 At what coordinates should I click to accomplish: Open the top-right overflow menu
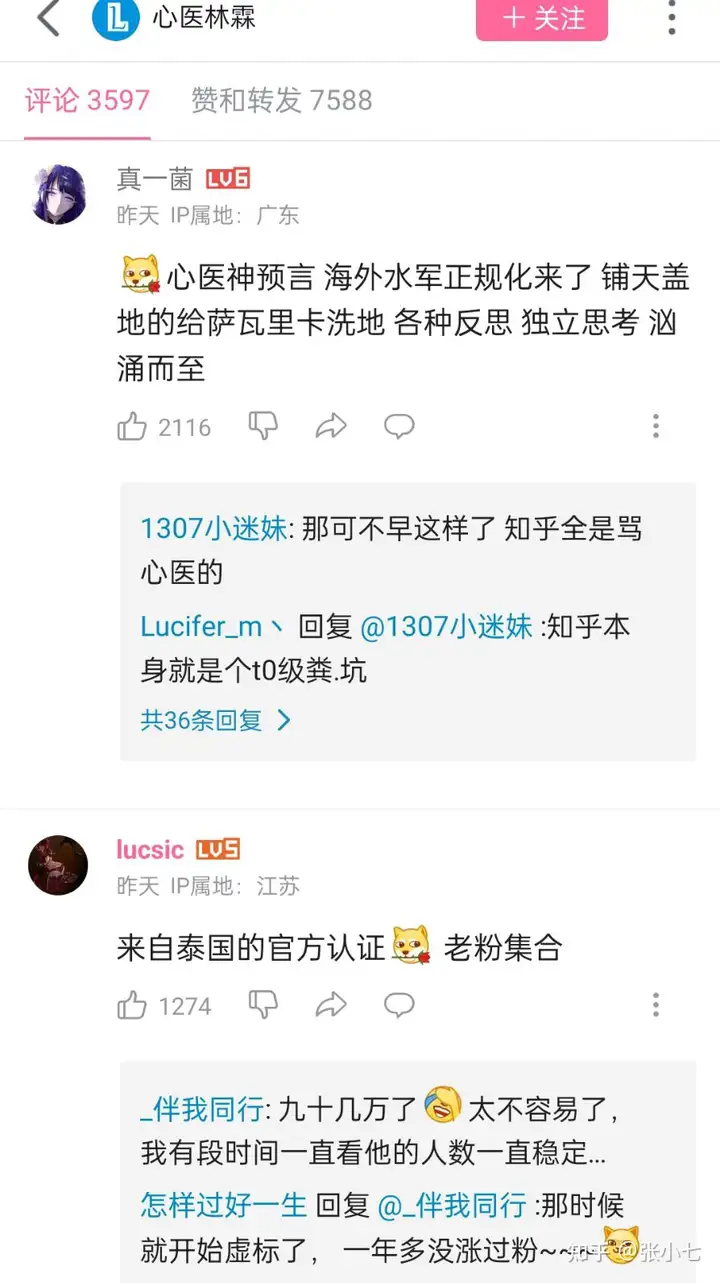(x=670, y=18)
